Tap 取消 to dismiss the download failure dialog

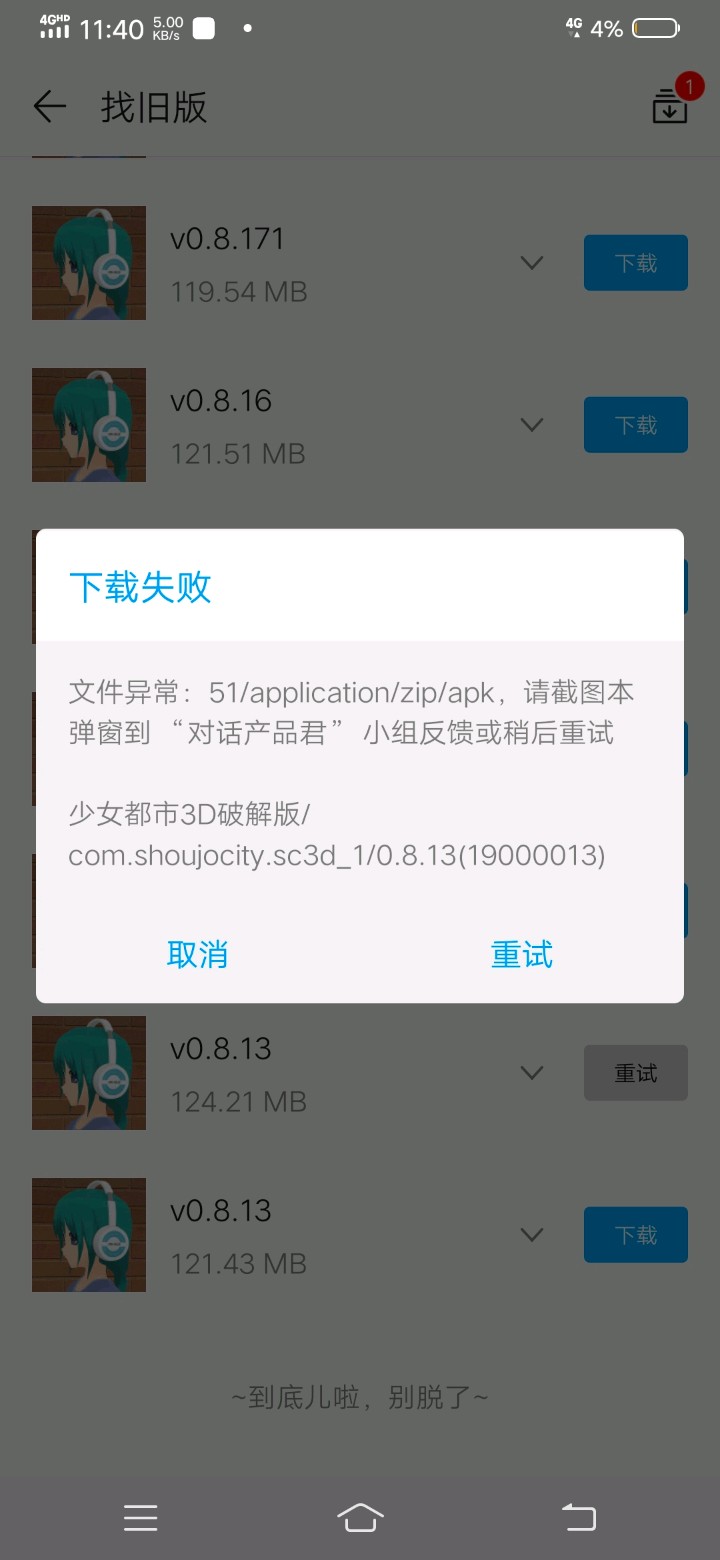click(197, 955)
